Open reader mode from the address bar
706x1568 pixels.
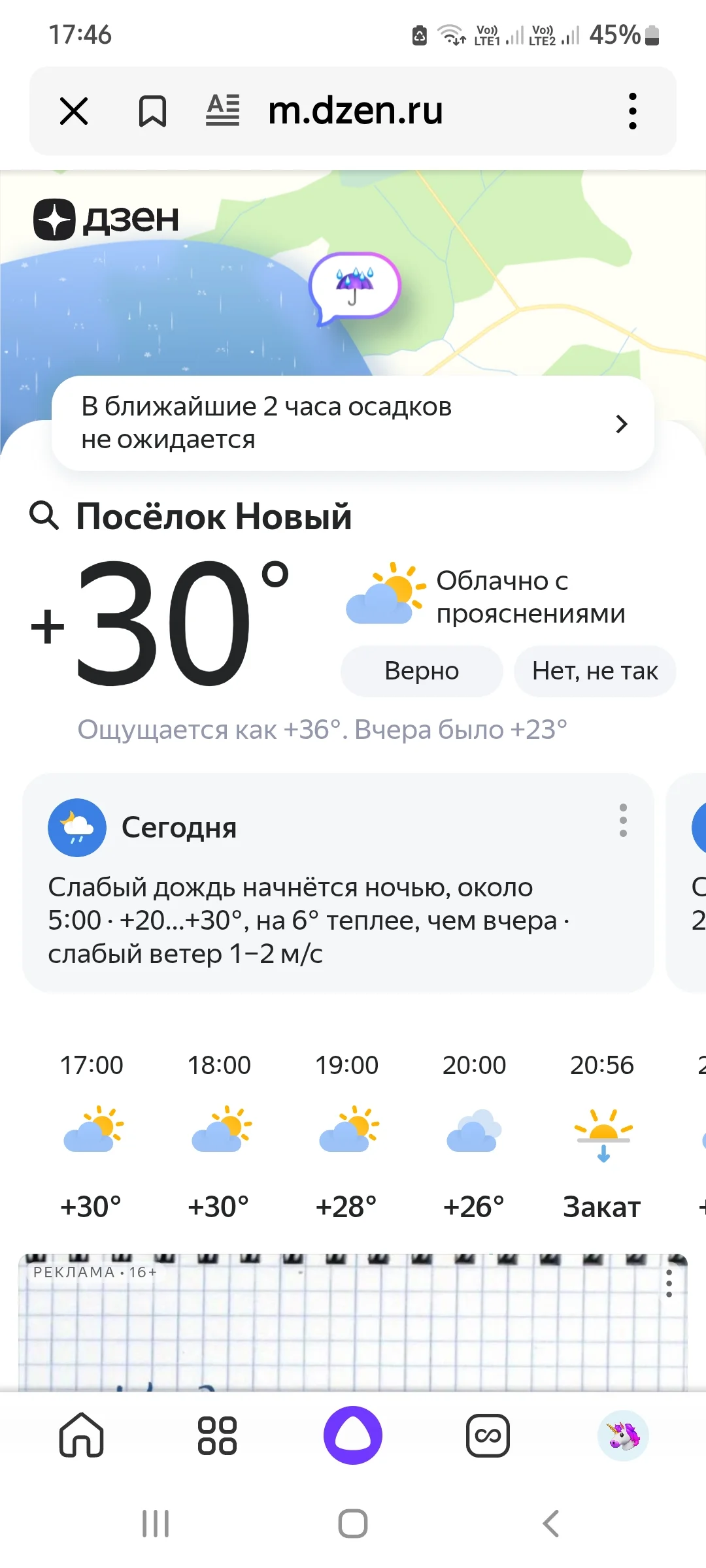[x=222, y=110]
